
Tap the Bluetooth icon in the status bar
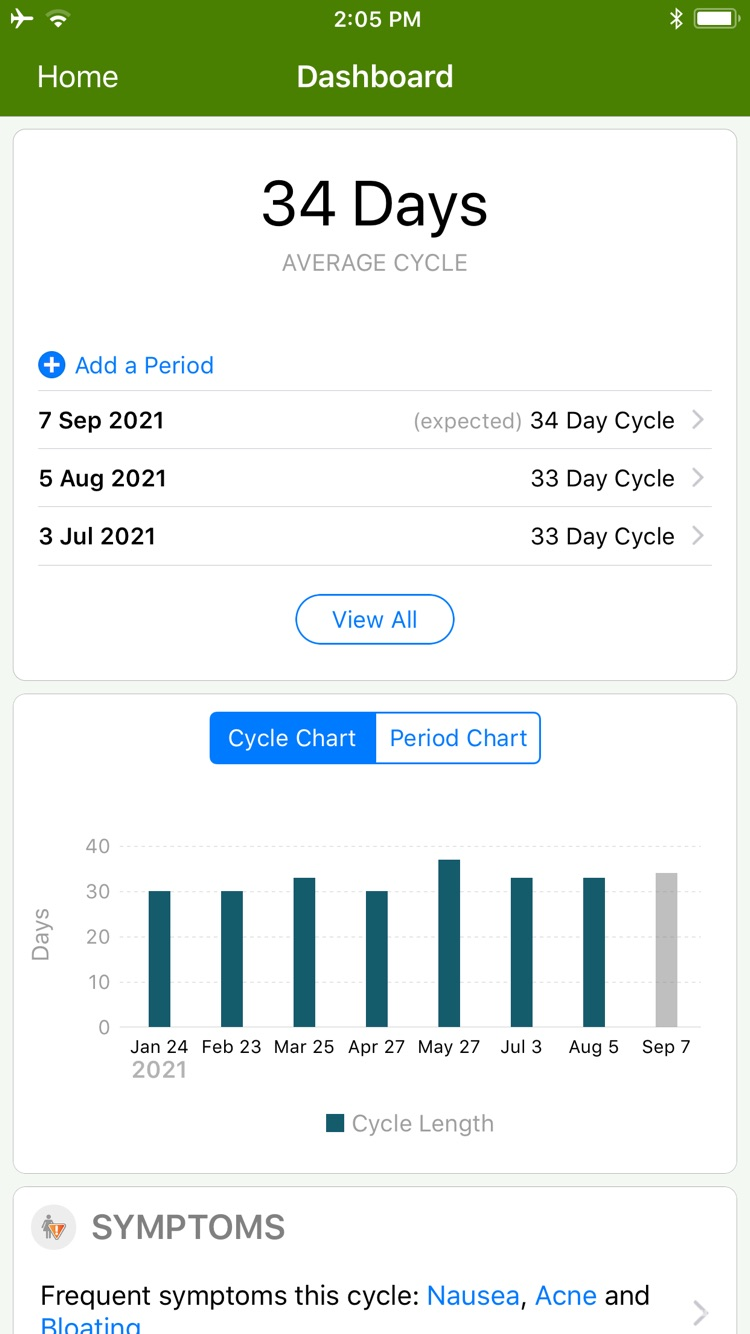(676, 18)
